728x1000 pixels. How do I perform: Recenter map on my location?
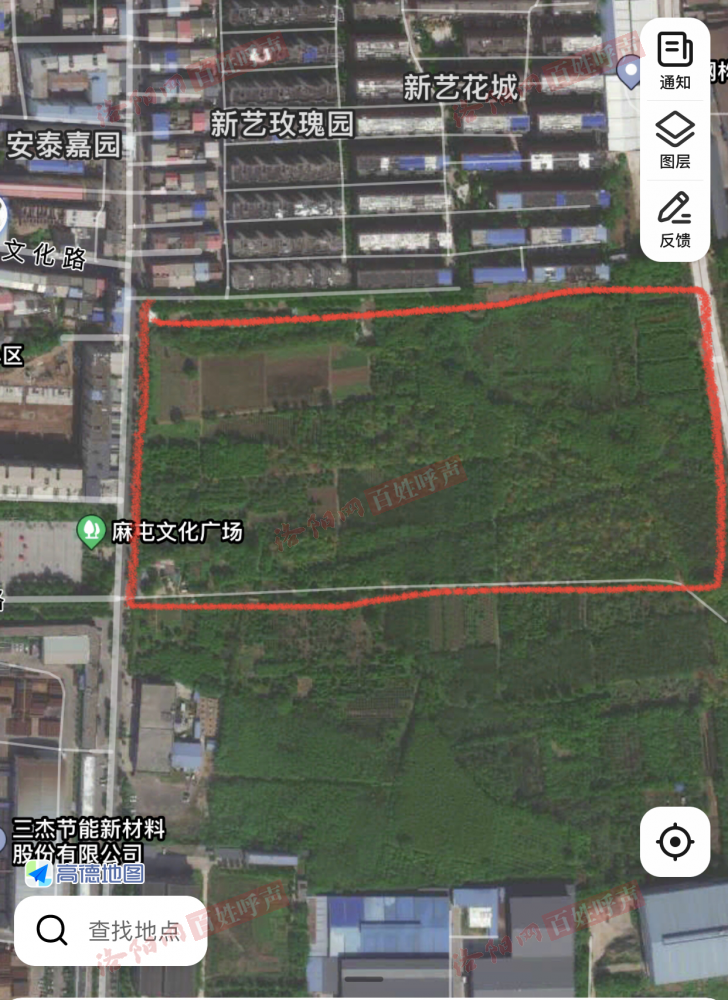[x=675, y=842]
